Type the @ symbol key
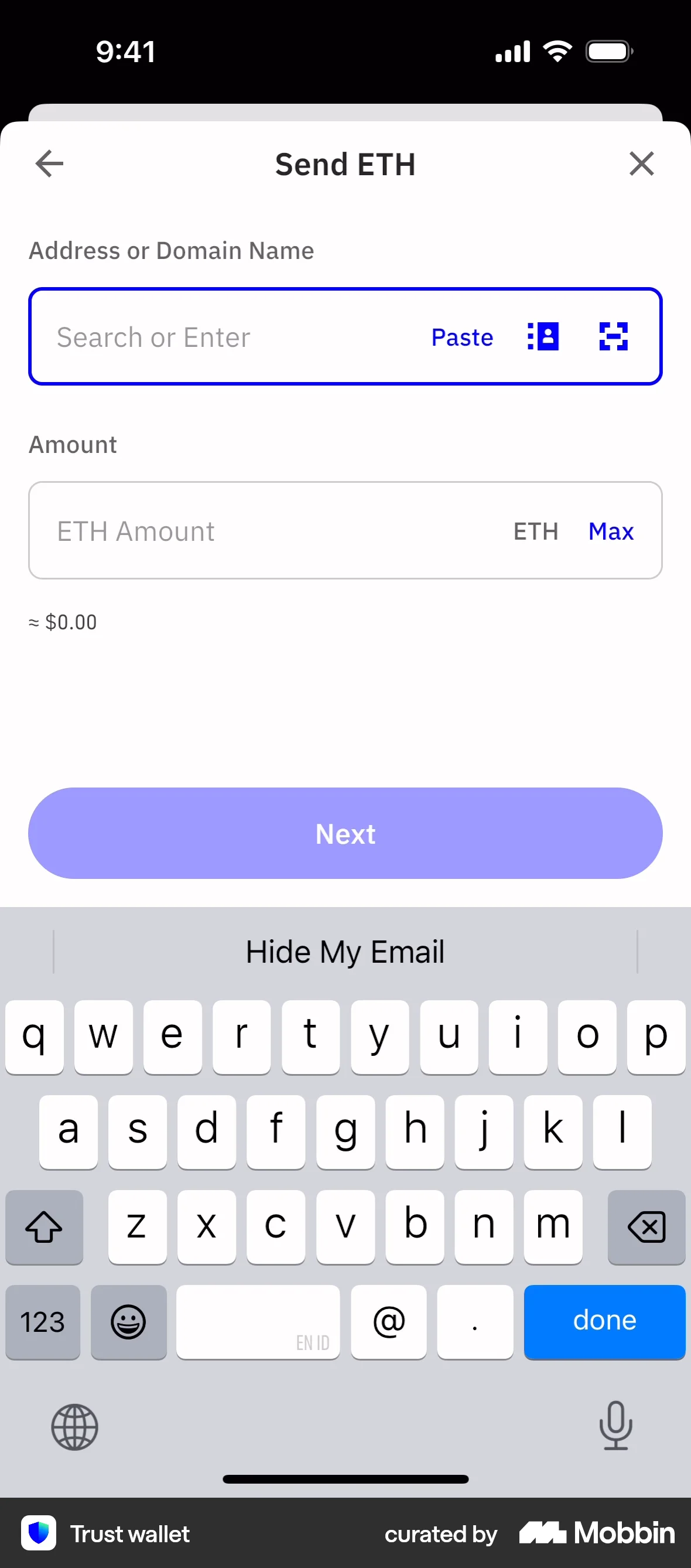Image resolution: width=691 pixels, height=1568 pixels. coord(388,1322)
